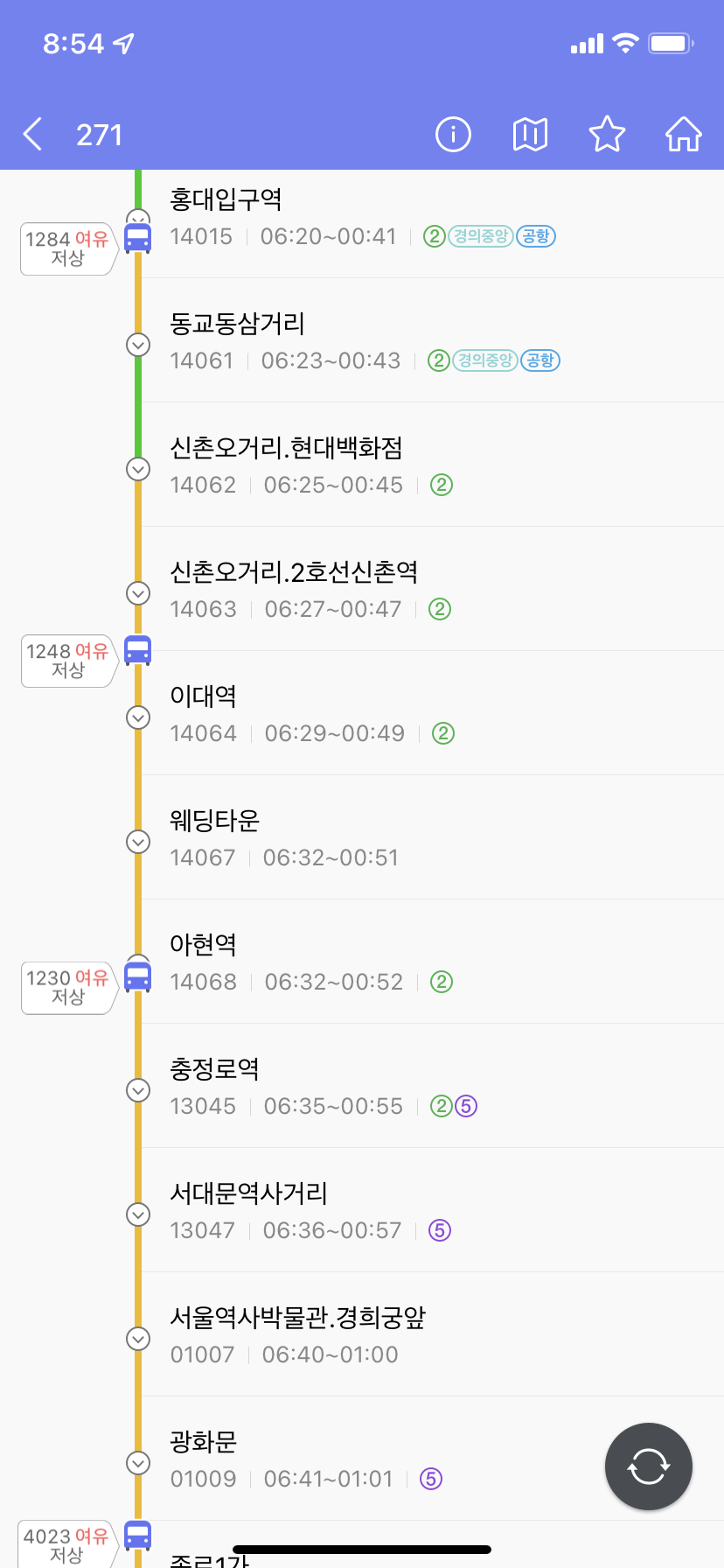Refresh bus arrival information

point(648,1466)
